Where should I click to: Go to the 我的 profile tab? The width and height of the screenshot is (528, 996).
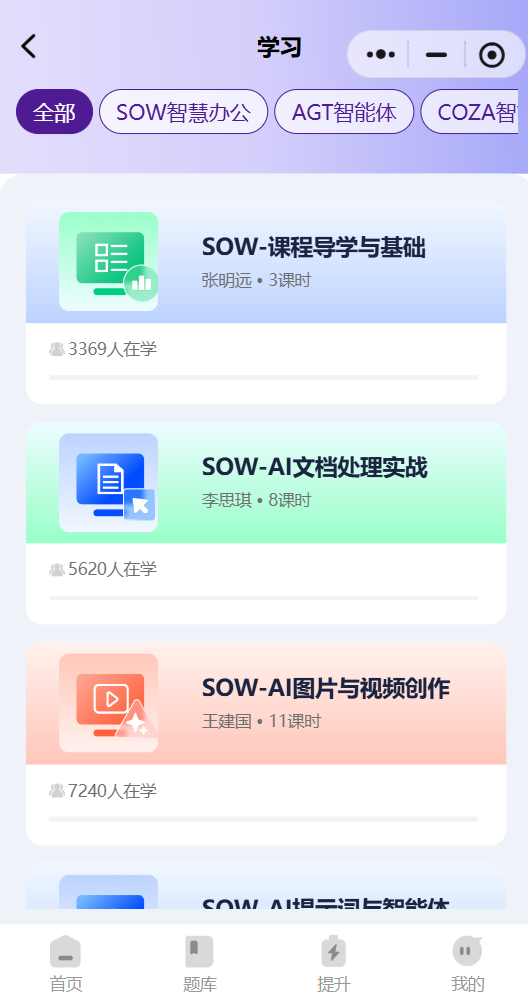(468, 964)
